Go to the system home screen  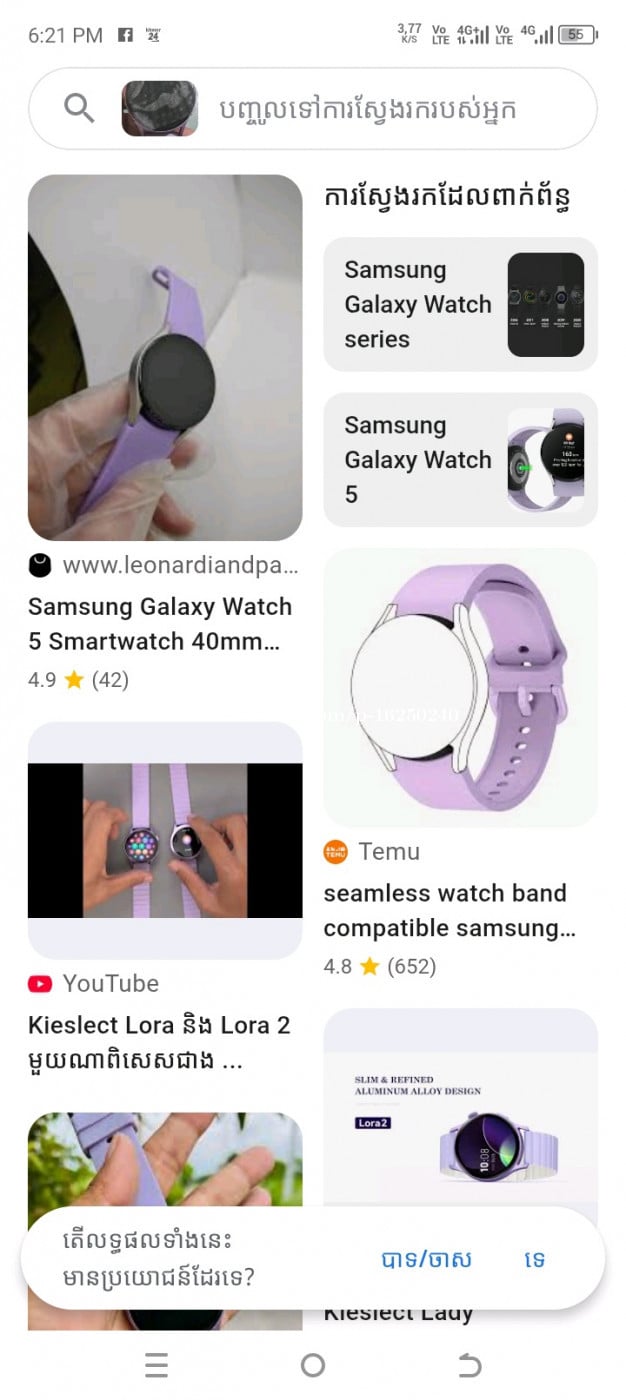(313, 1365)
